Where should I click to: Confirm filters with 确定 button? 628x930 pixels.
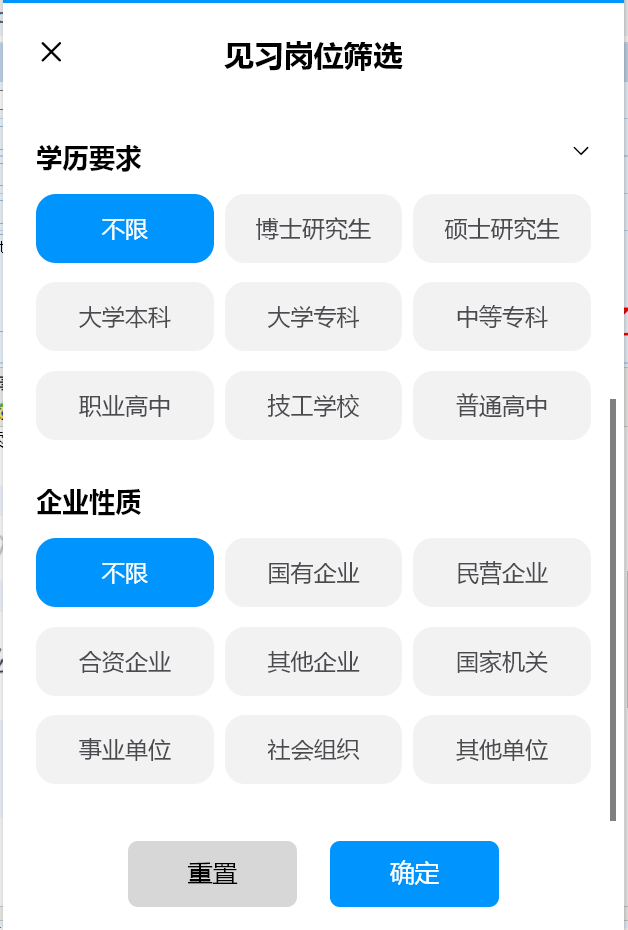click(414, 874)
